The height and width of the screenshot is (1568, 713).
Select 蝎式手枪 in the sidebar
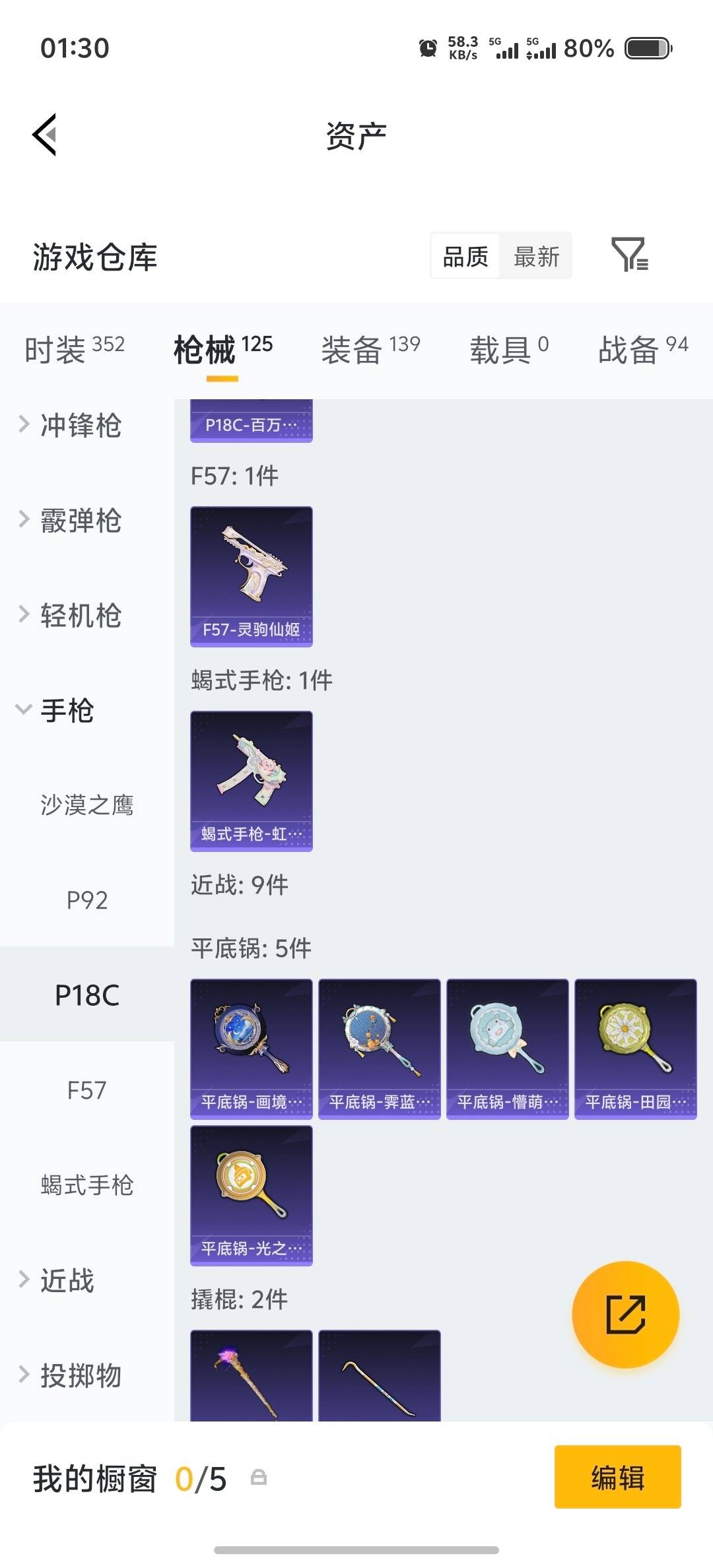[x=86, y=1185]
